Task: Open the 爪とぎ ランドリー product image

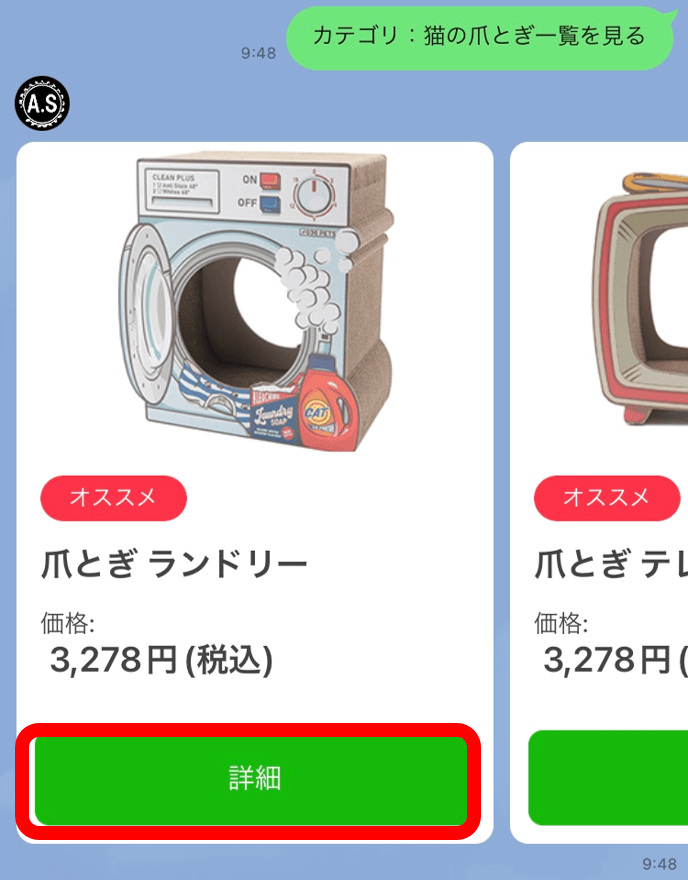Action: tap(255, 303)
